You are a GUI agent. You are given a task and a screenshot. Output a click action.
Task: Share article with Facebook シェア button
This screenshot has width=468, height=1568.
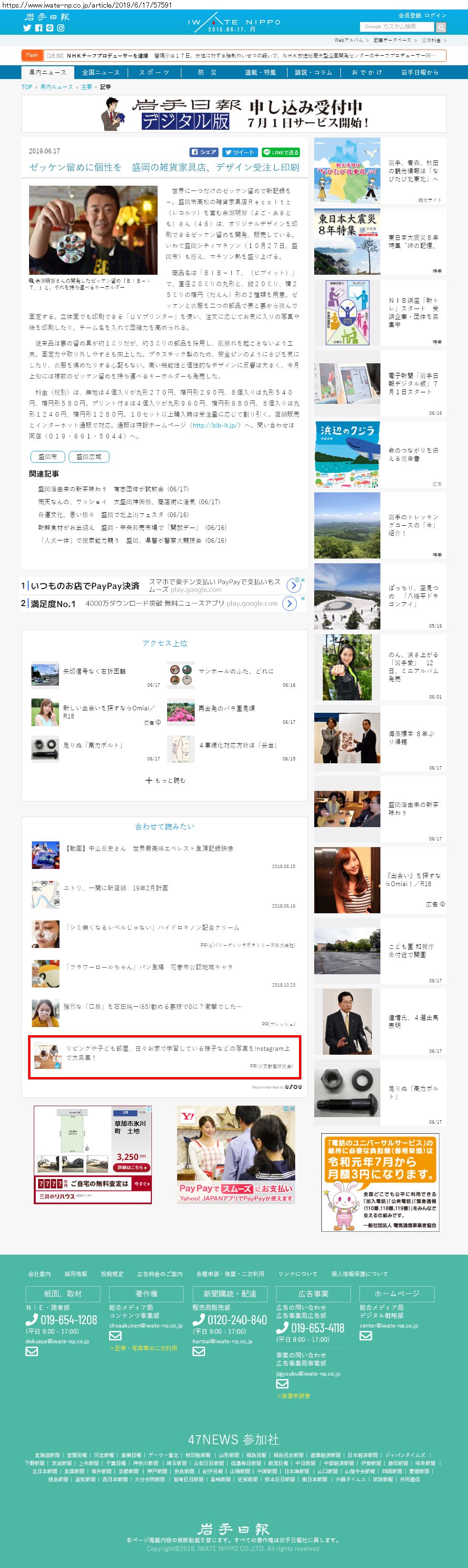click(x=204, y=152)
